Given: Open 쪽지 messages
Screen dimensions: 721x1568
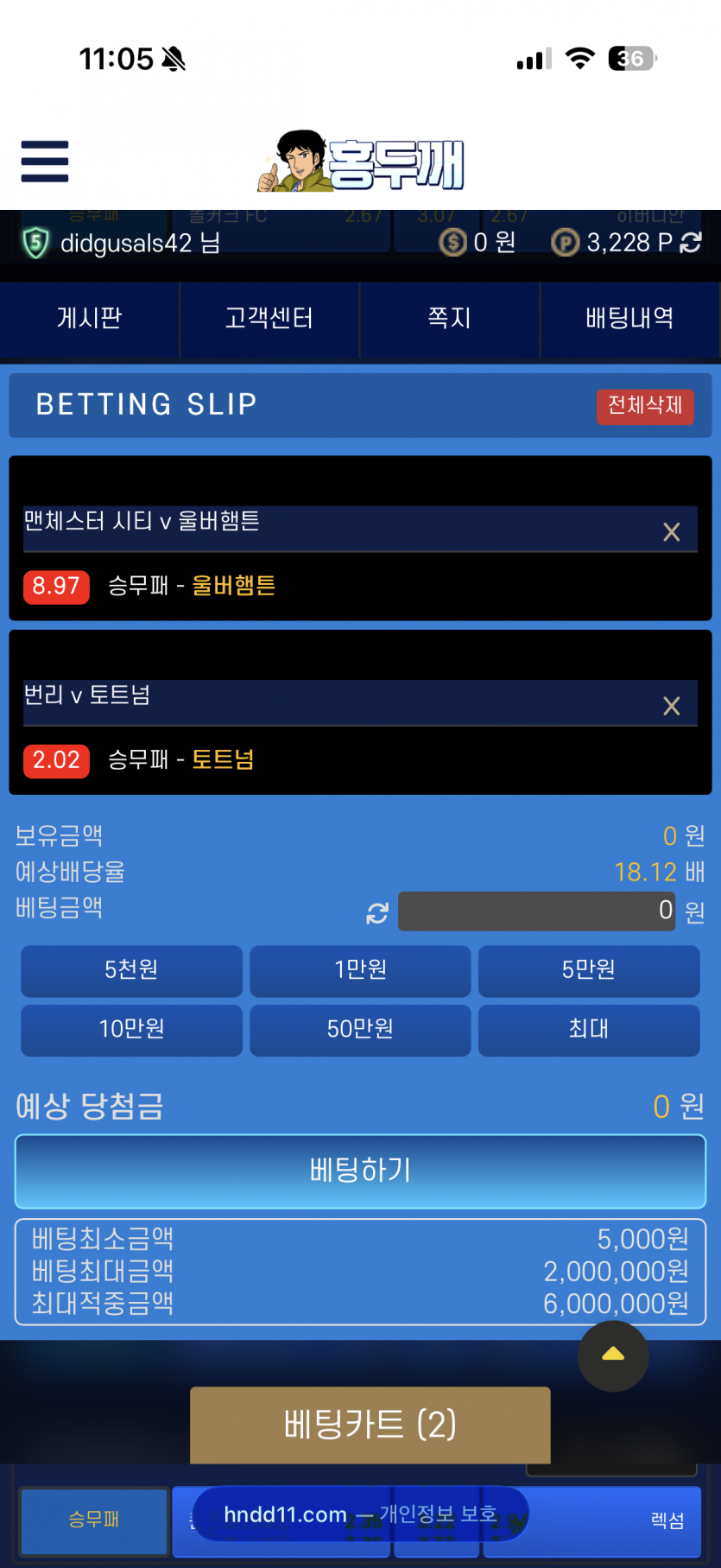Looking at the screenshot, I should (450, 318).
